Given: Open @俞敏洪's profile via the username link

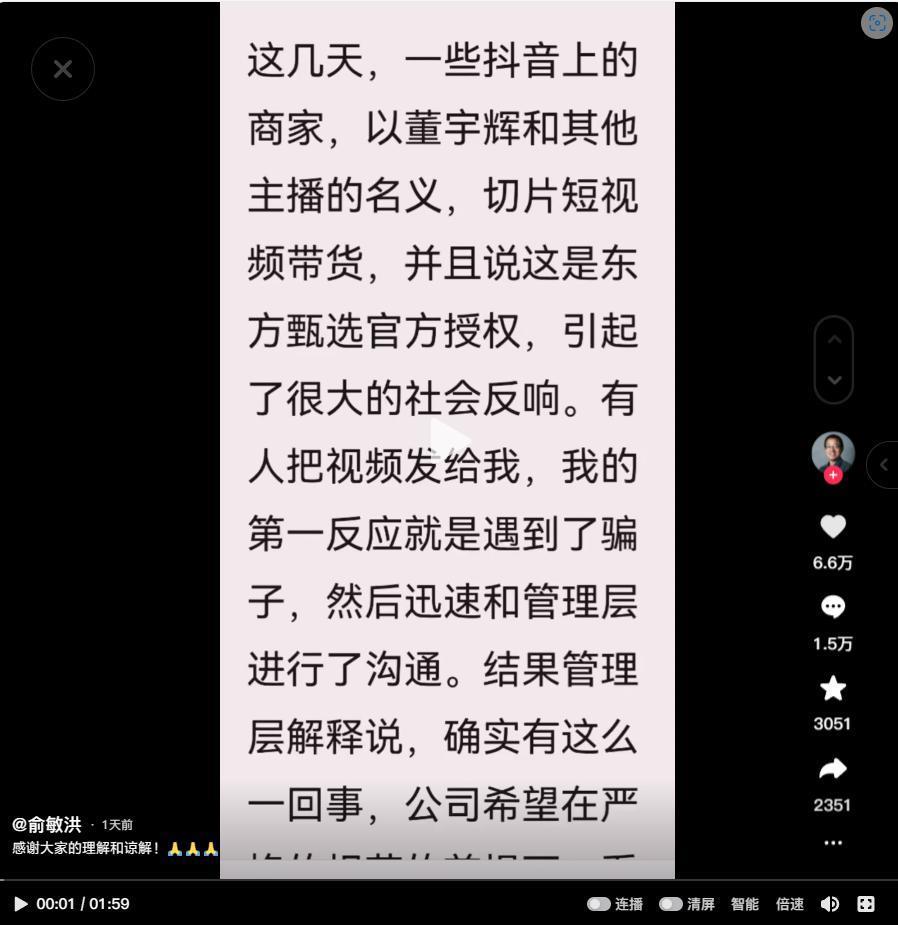Looking at the screenshot, I should point(45,825).
